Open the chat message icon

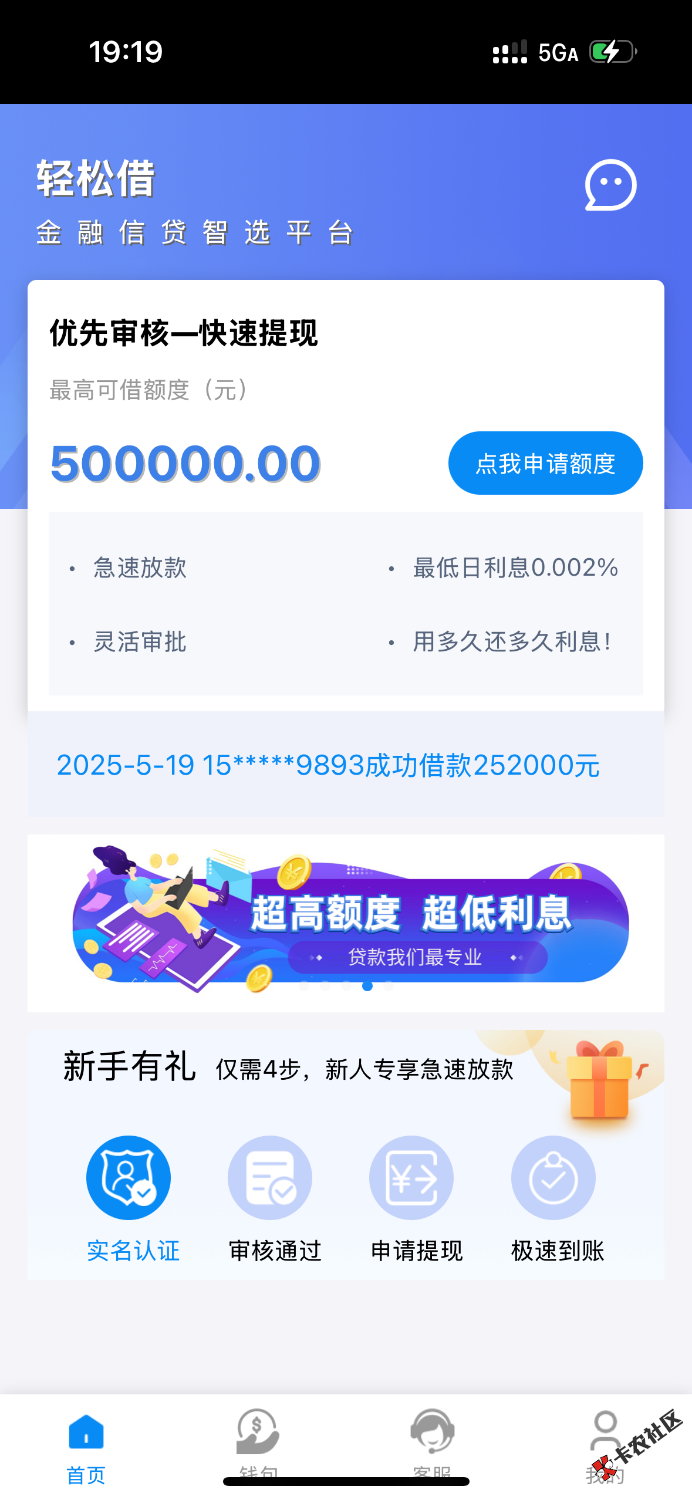click(x=610, y=185)
